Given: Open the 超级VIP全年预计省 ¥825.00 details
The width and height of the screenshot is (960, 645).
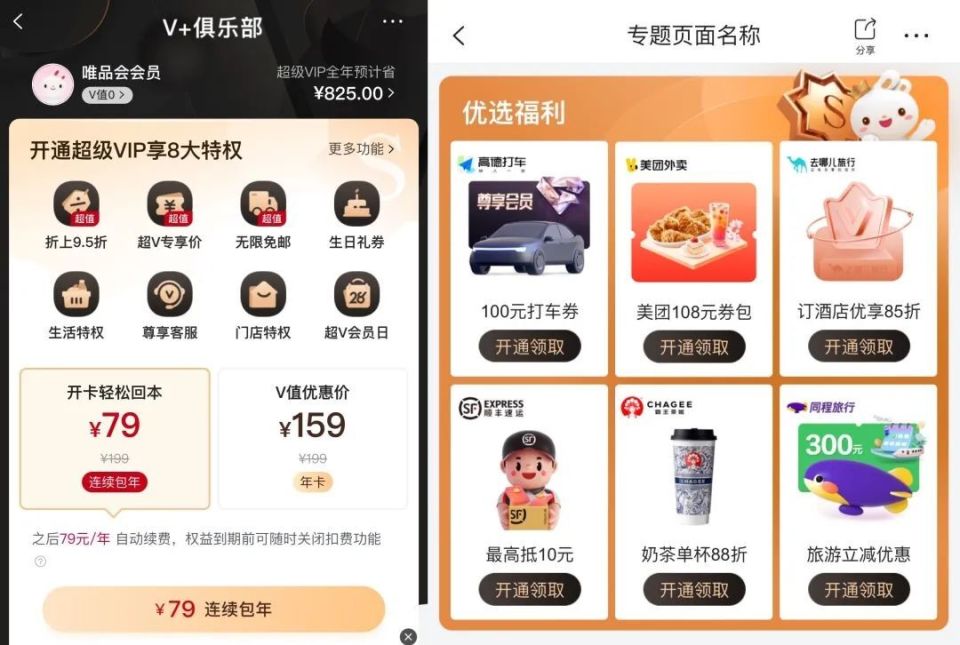Looking at the screenshot, I should [x=353, y=93].
